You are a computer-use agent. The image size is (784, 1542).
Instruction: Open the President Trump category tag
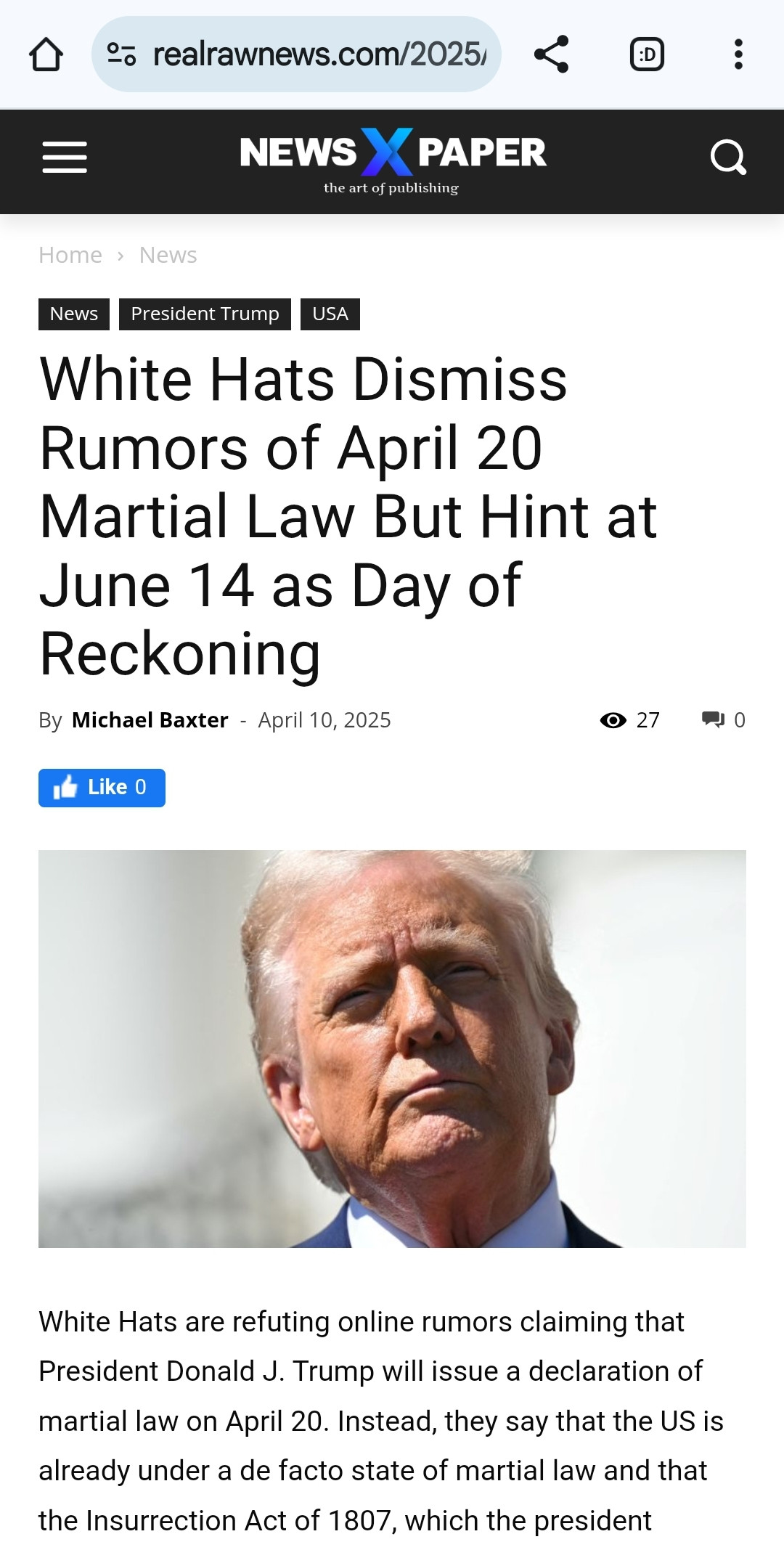point(205,314)
